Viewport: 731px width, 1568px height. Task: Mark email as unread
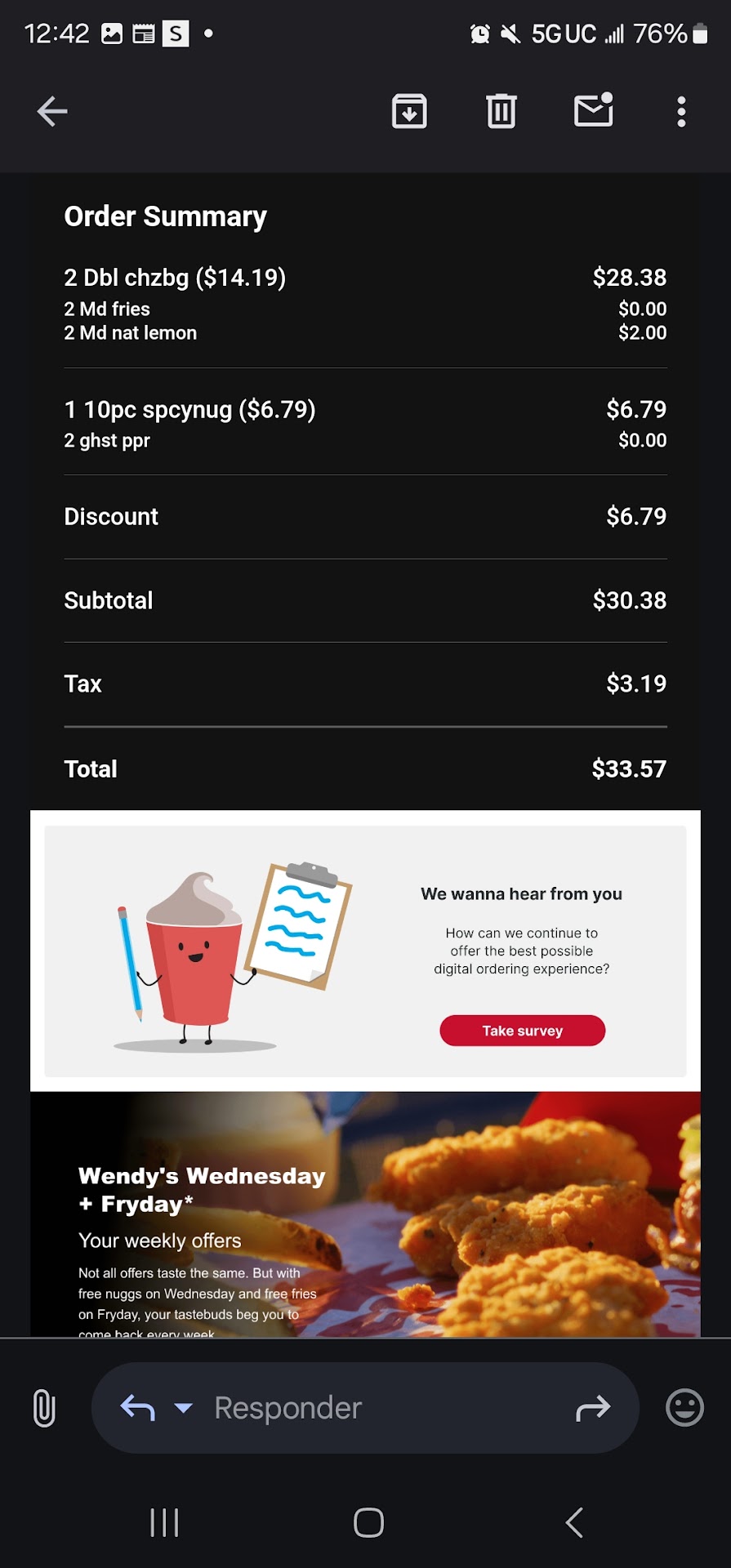point(594,110)
